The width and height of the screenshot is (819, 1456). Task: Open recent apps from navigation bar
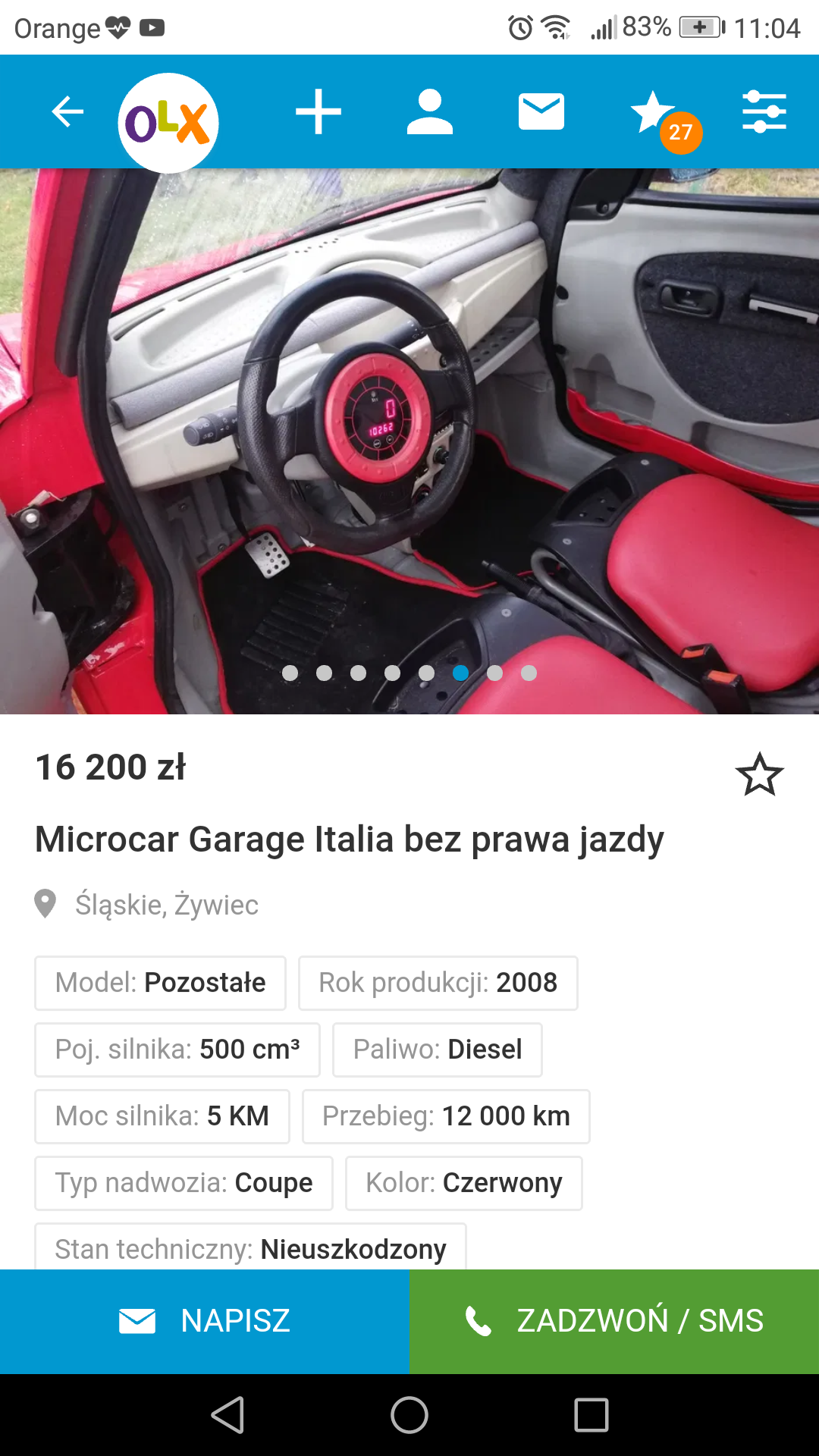pos(591,1415)
